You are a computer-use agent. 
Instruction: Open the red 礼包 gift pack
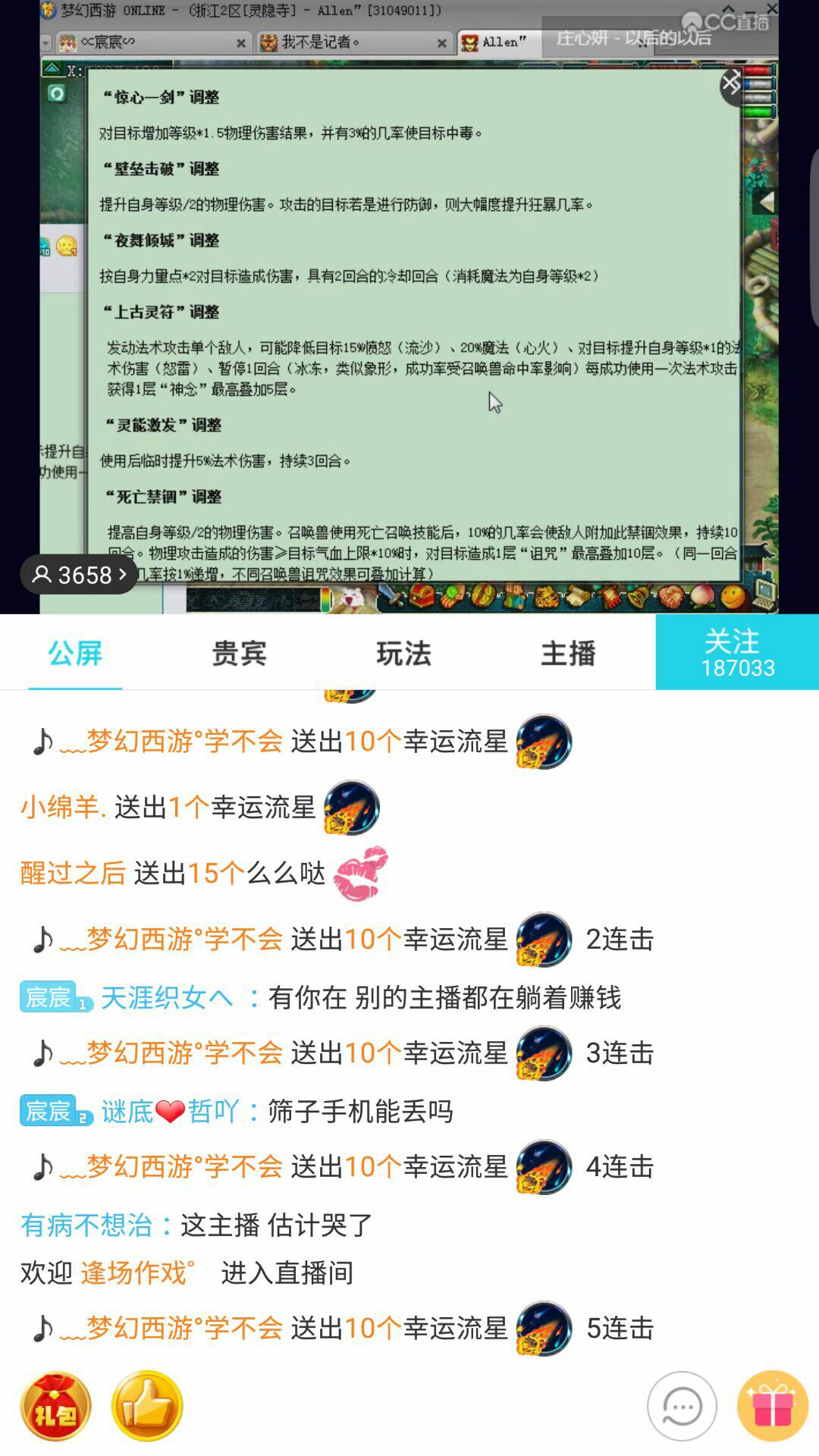[x=55, y=1406]
